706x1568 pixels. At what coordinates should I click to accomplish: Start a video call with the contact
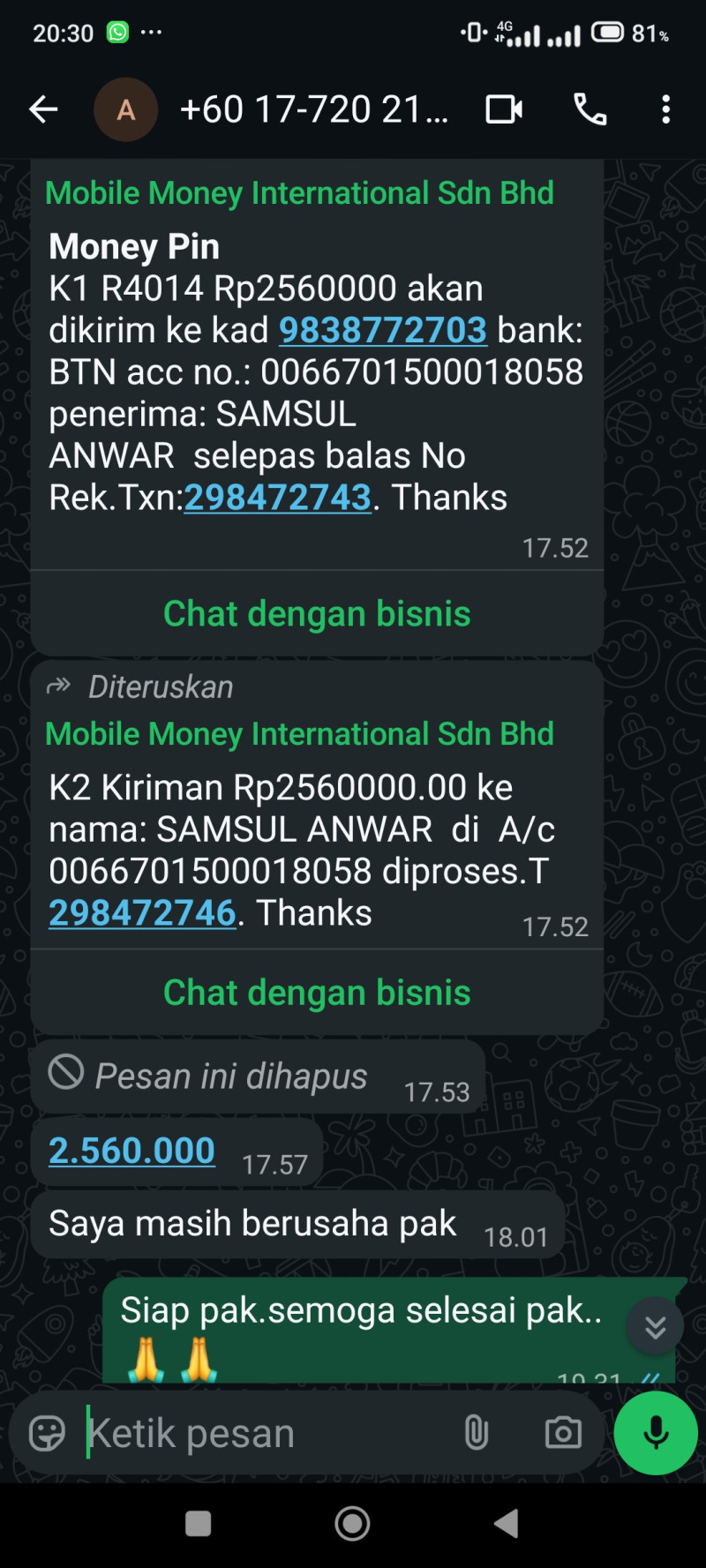503,109
